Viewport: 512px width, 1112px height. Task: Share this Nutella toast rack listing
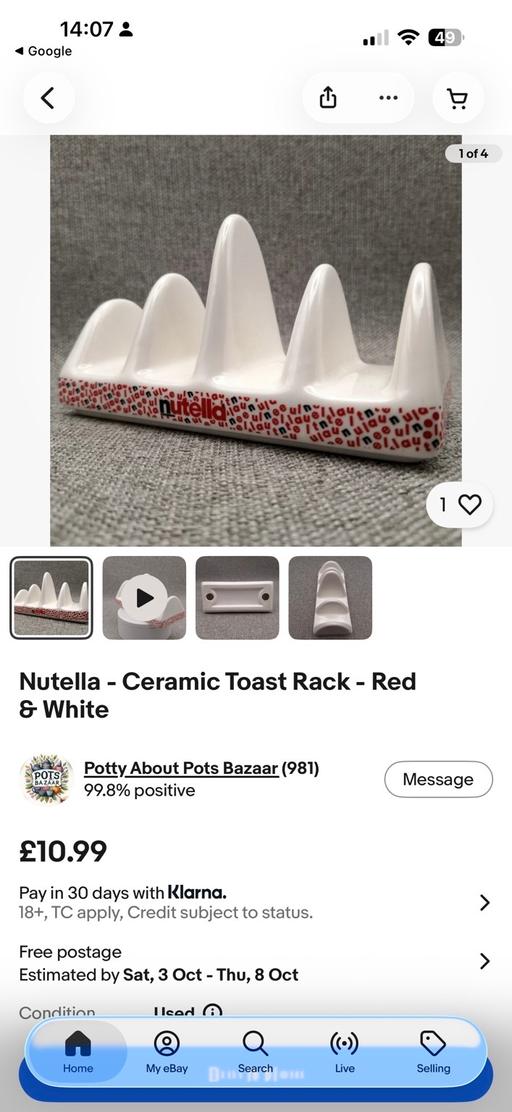[328, 98]
